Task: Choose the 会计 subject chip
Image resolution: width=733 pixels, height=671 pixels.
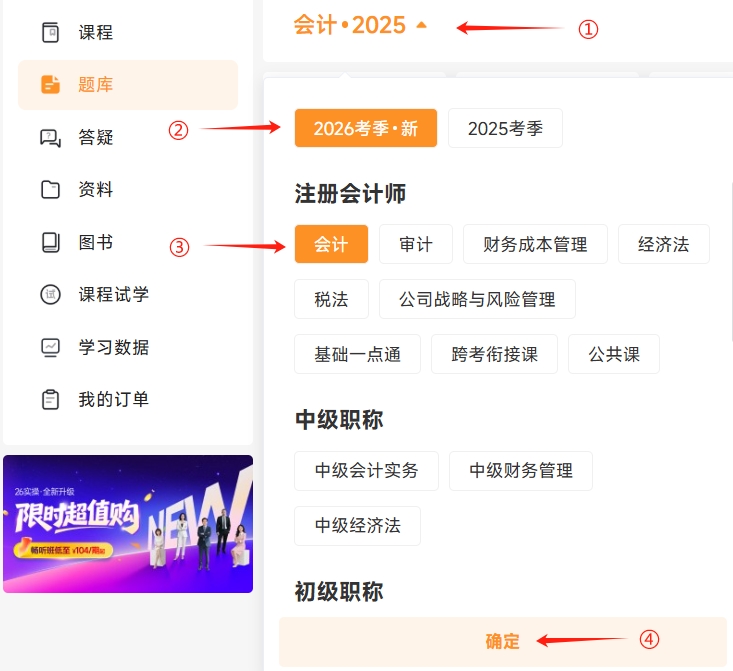Action: coord(331,244)
